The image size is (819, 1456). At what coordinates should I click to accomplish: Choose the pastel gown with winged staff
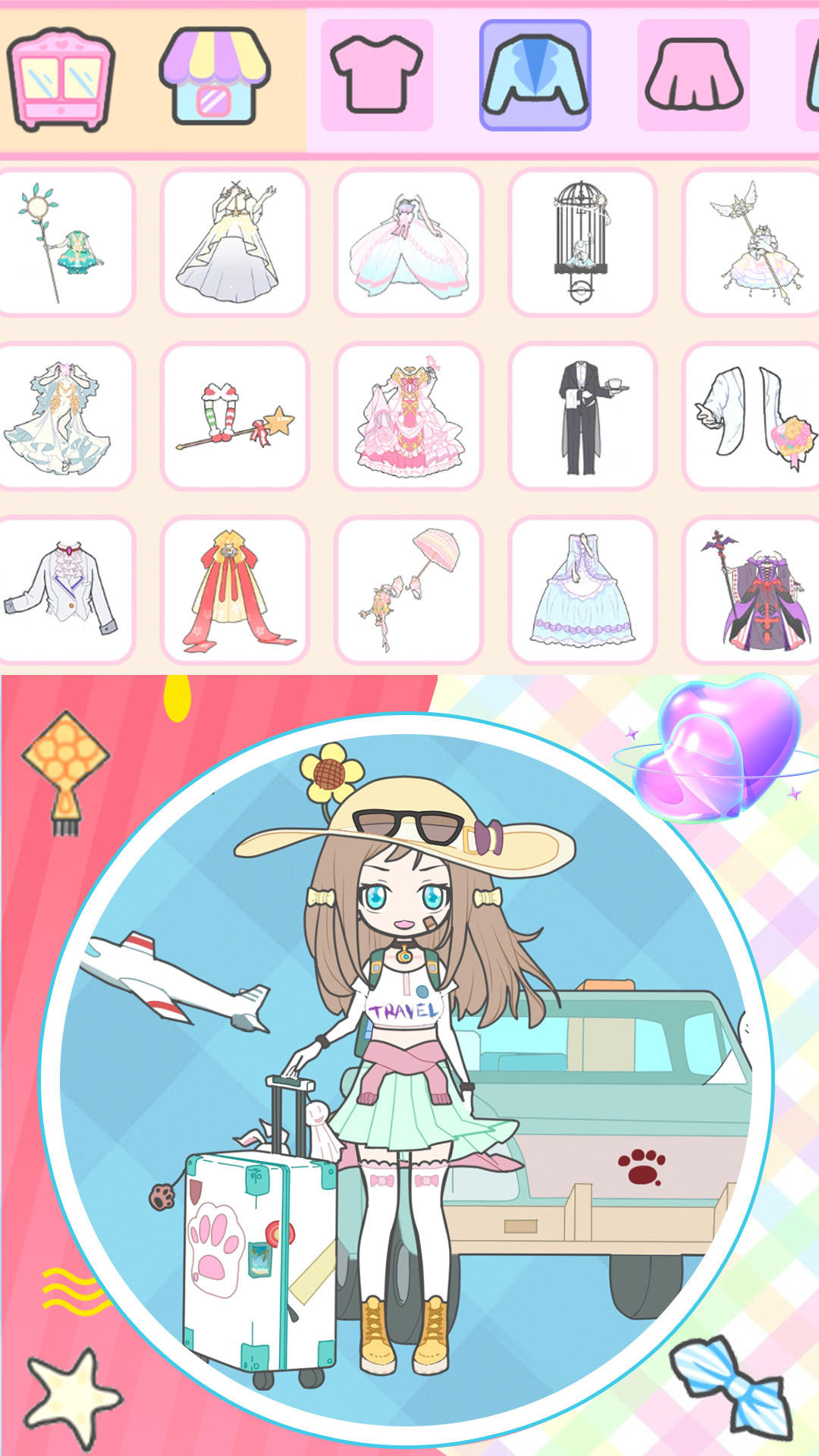click(752, 242)
